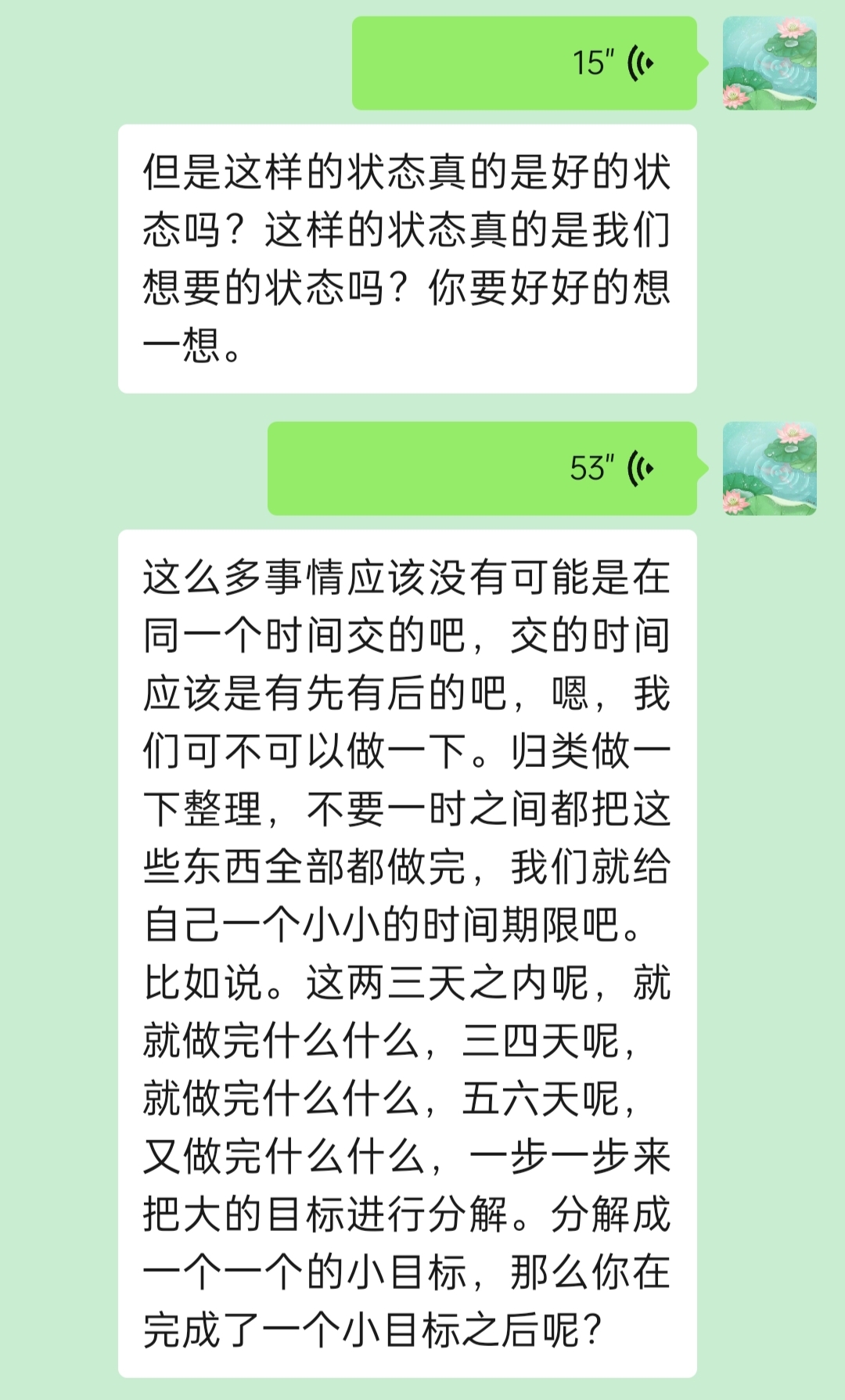Play the 15-second voice message
This screenshot has height=1400, width=845.
tap(524, 63)
